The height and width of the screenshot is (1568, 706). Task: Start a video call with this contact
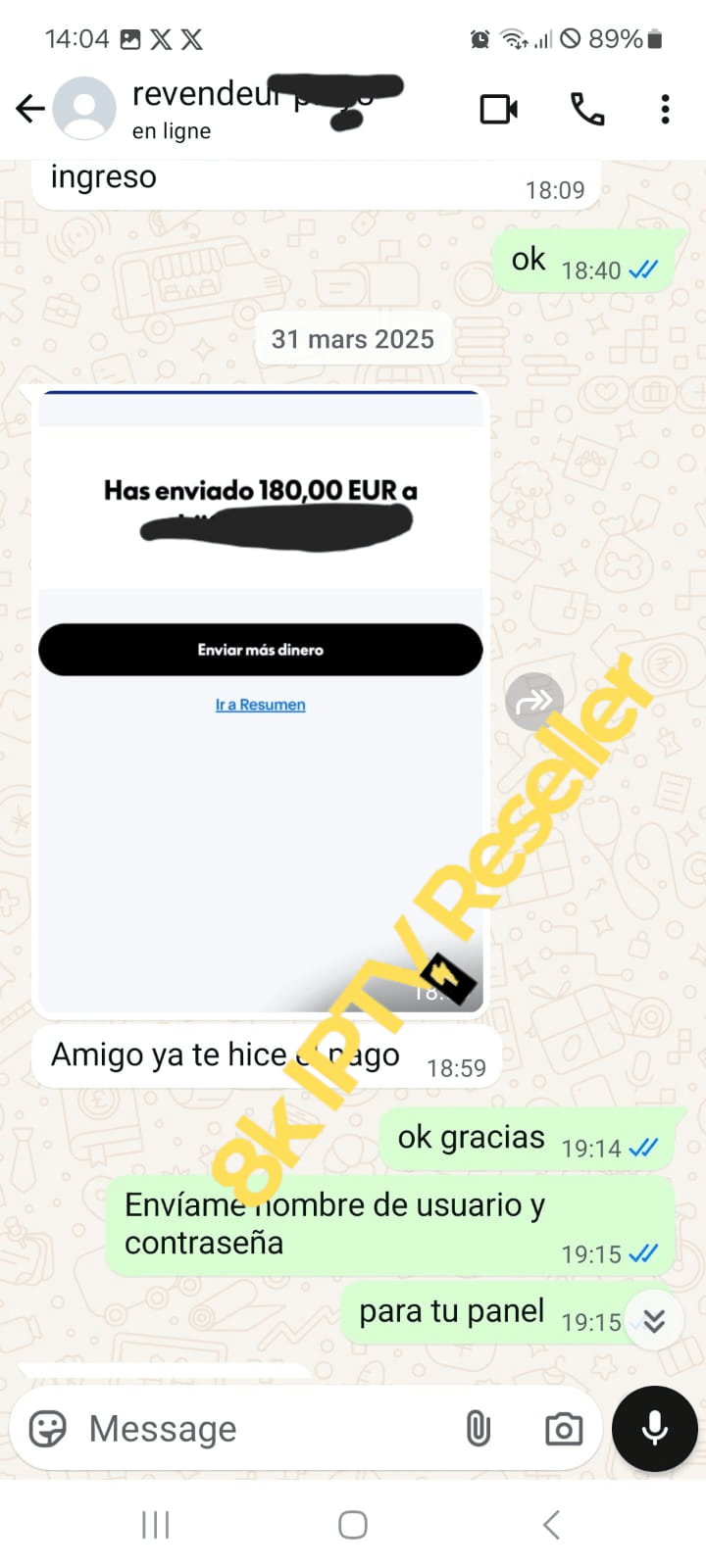pyautogui.click(x=498, y=109)
